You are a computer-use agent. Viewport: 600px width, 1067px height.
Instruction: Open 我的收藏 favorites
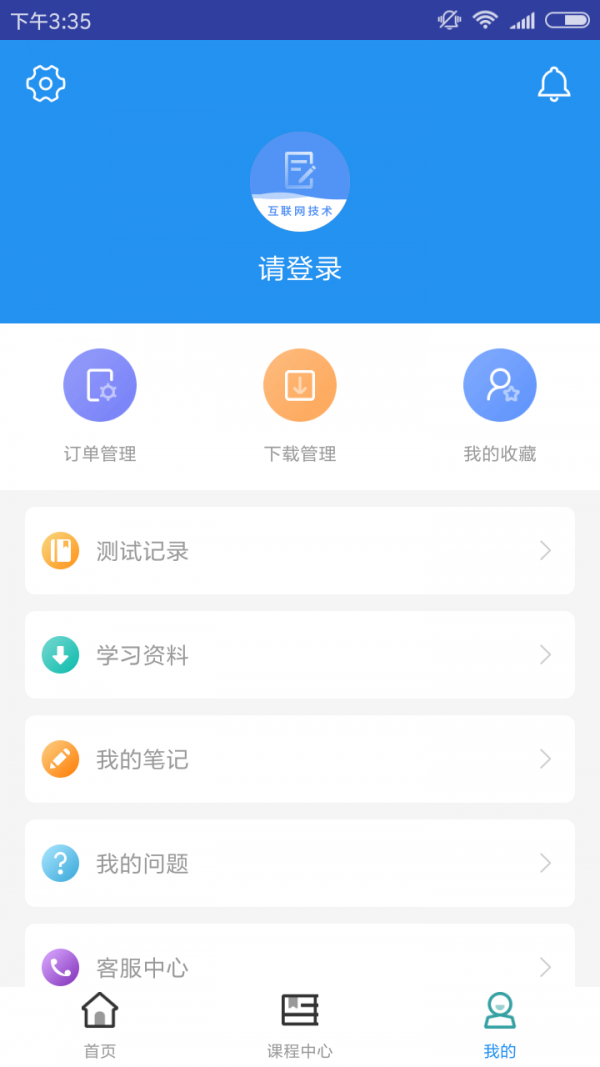(500, 406)
